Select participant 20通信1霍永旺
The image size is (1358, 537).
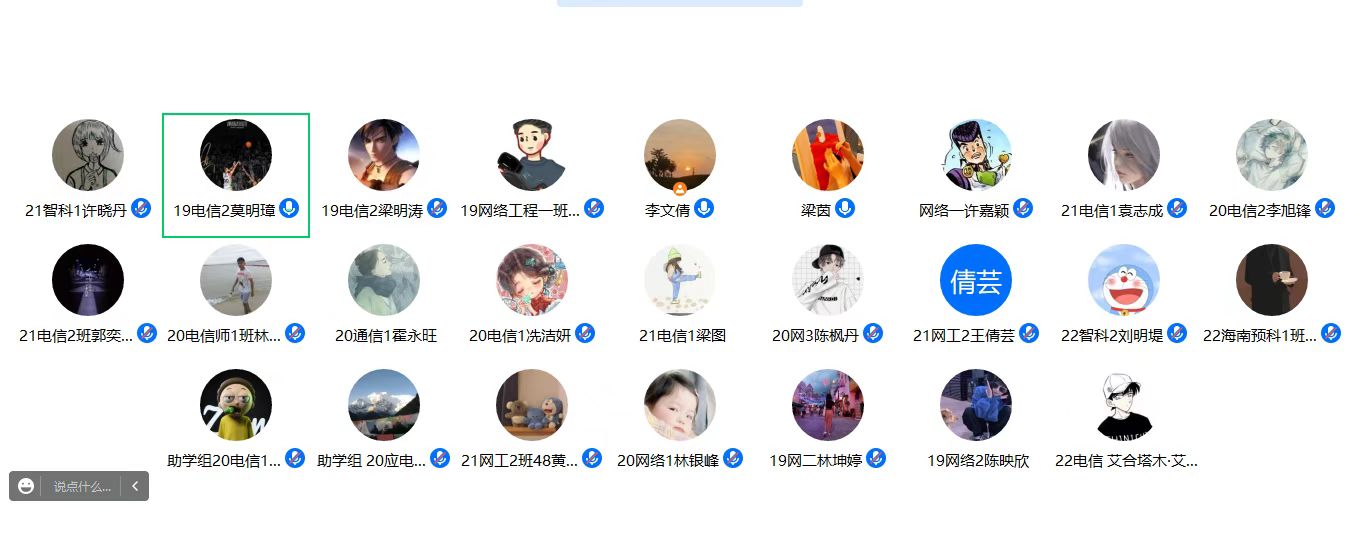click(384, 281)
